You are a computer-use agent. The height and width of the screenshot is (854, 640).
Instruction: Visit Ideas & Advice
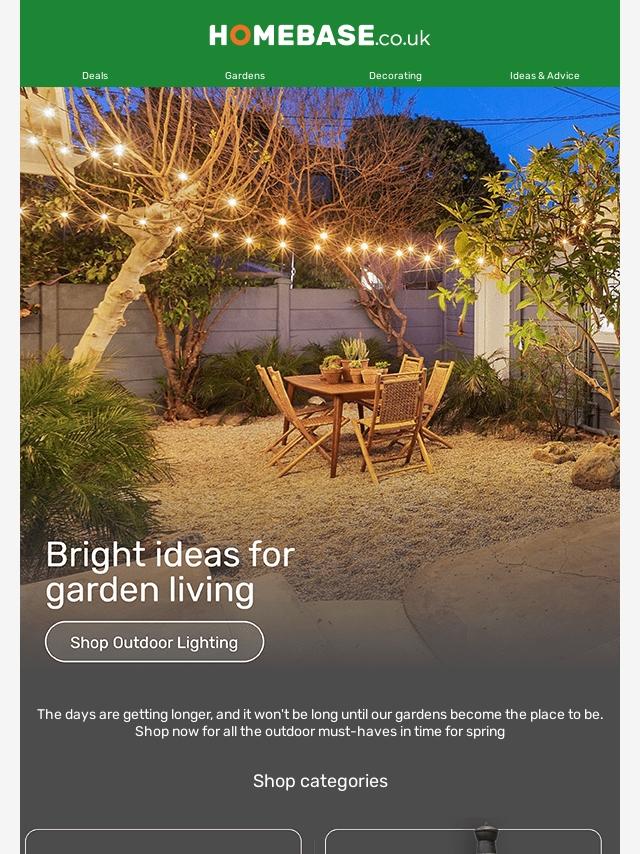pyautogui.click(x=544, y=76)
